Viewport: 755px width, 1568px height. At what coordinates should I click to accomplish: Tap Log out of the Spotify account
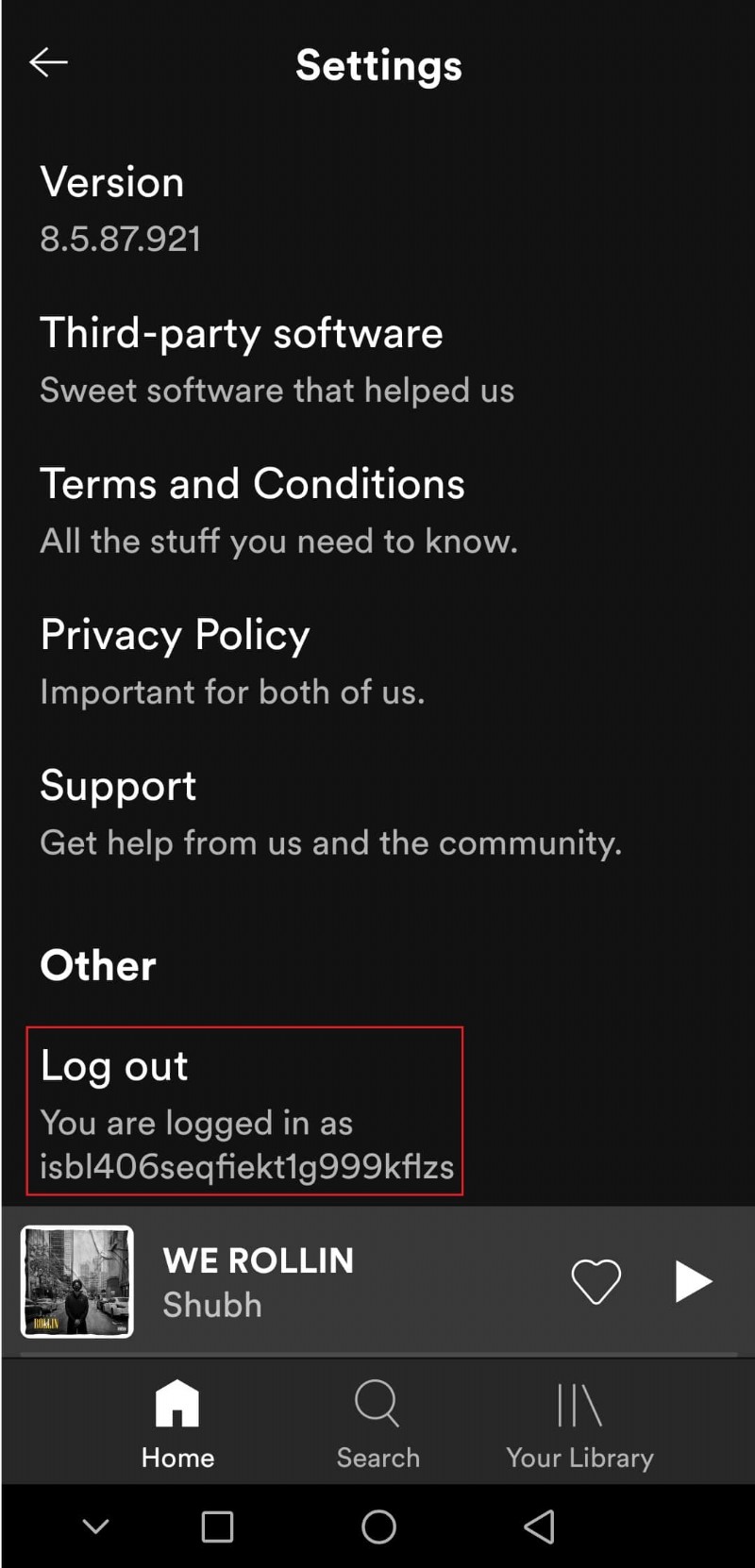114,1066
